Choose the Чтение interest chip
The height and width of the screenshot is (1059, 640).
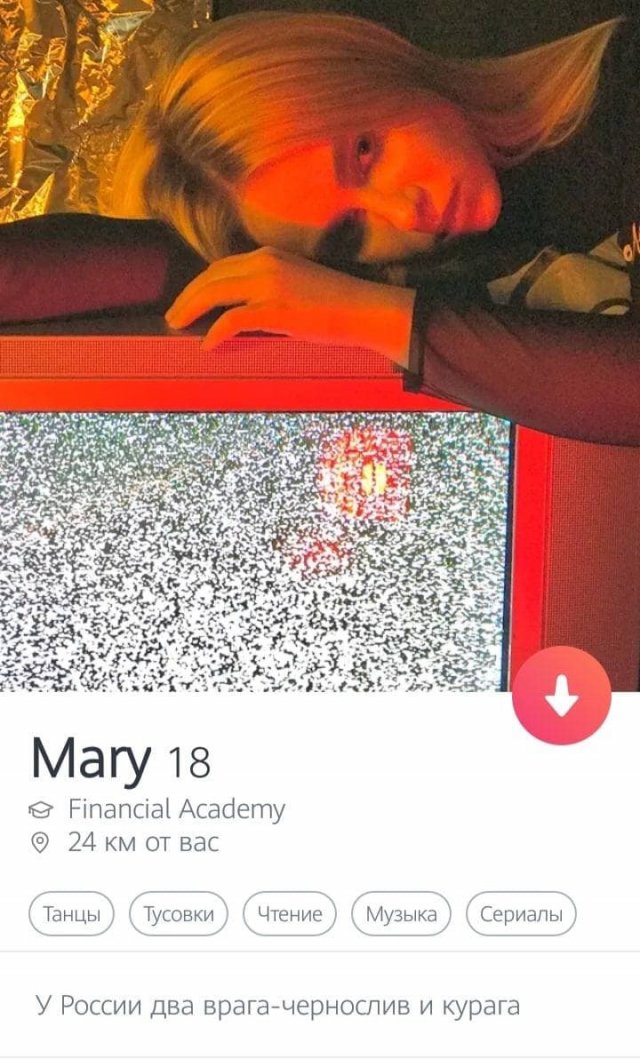(x=290, y=914)
